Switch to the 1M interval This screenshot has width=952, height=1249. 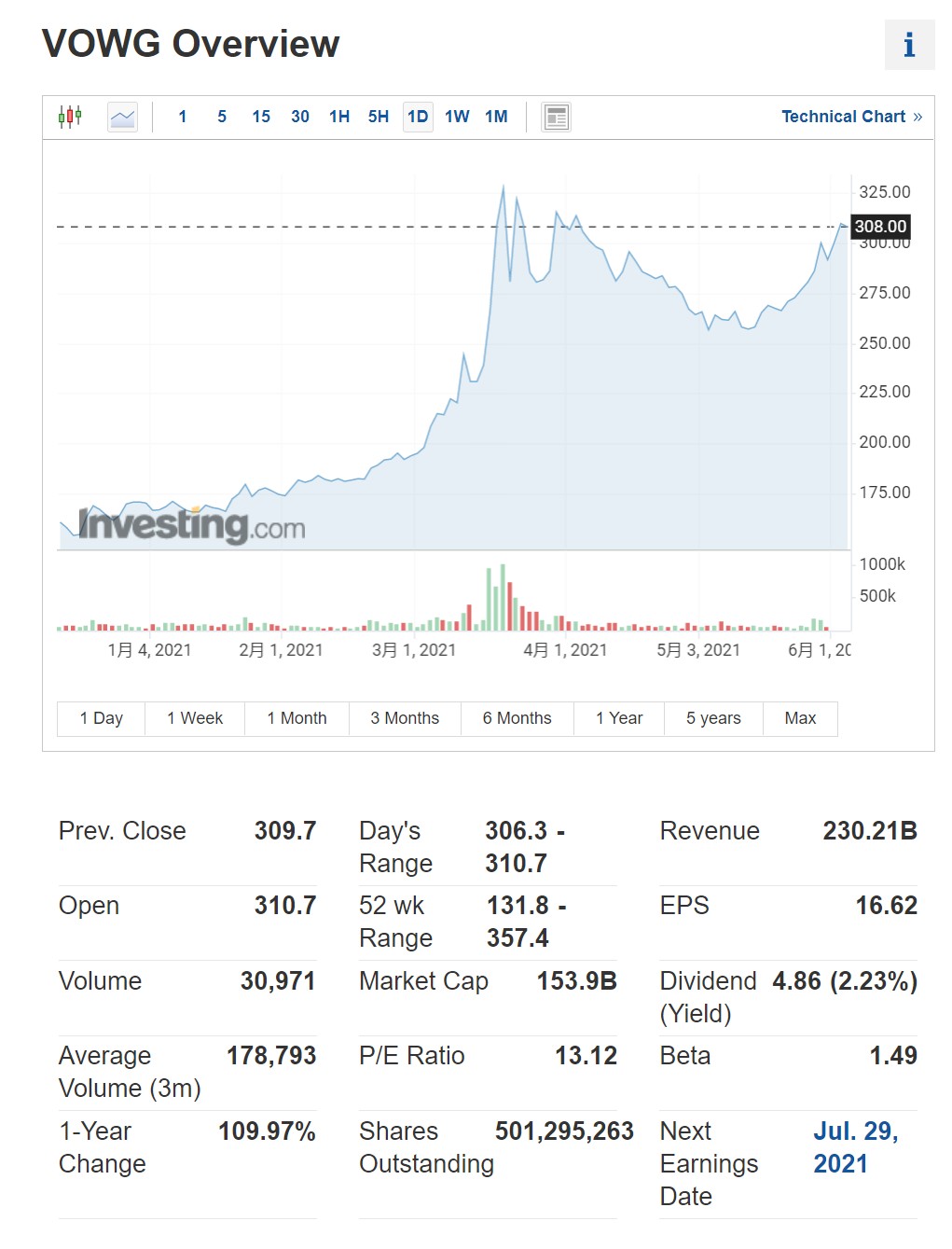click(496, 117)
